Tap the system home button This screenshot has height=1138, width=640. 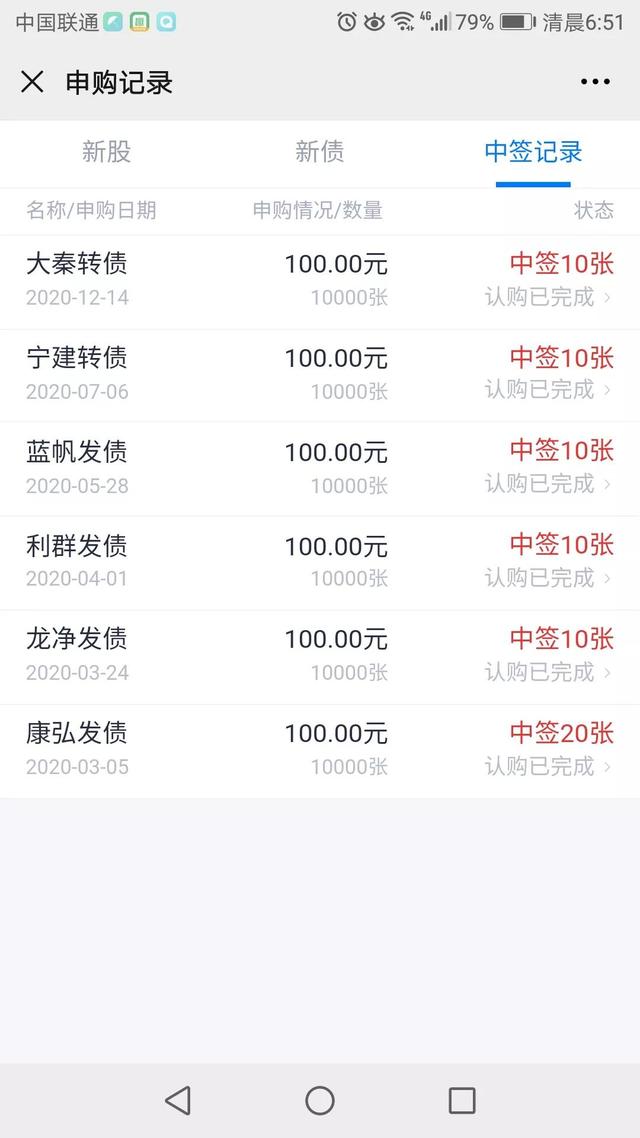click(320, 1100)
